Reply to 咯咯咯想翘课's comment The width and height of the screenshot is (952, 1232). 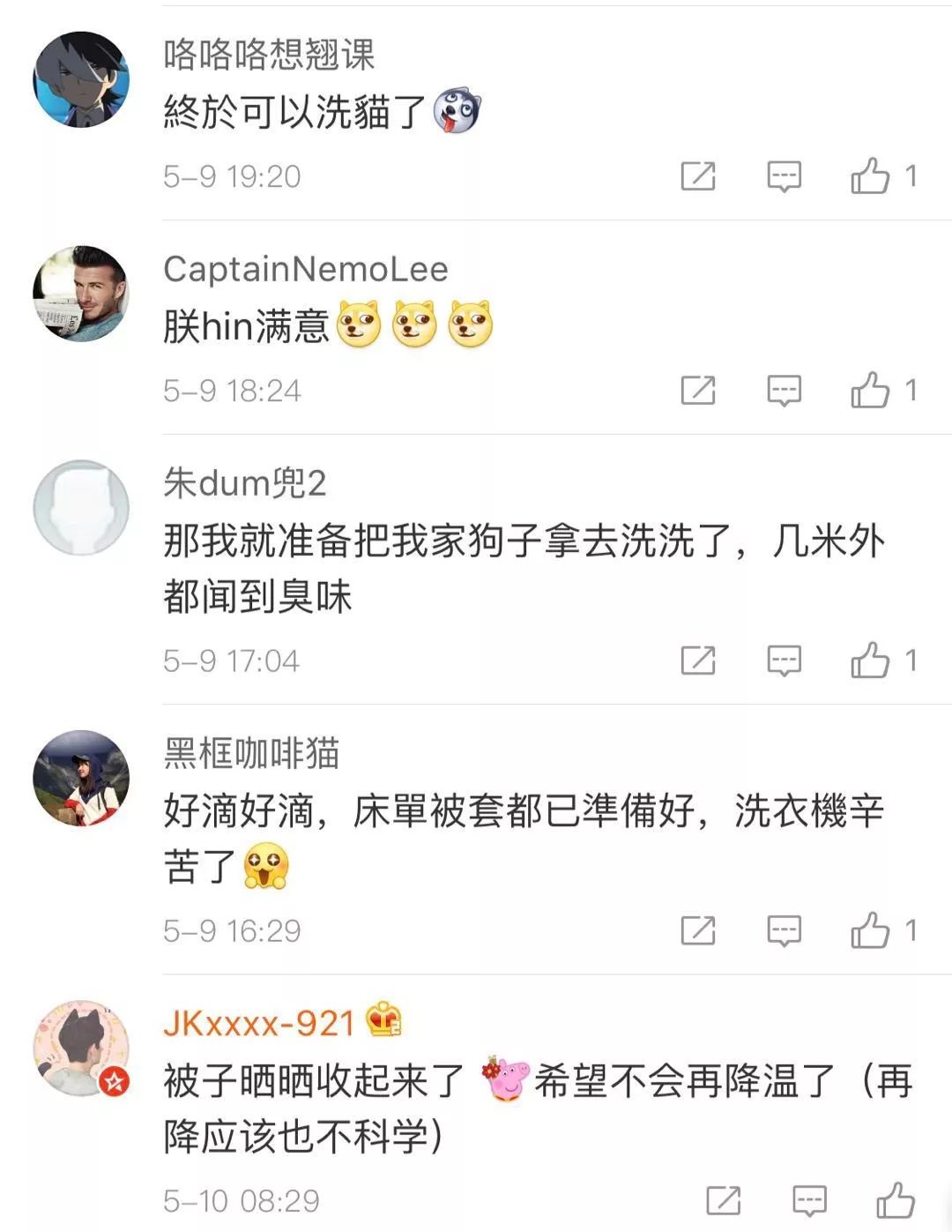[784, 175]
